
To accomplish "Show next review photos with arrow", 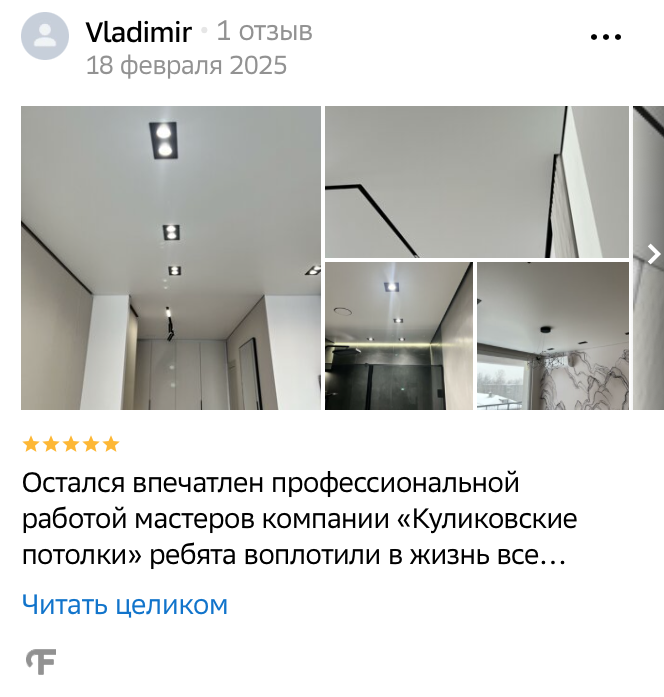I will click(x=654, y=254).
